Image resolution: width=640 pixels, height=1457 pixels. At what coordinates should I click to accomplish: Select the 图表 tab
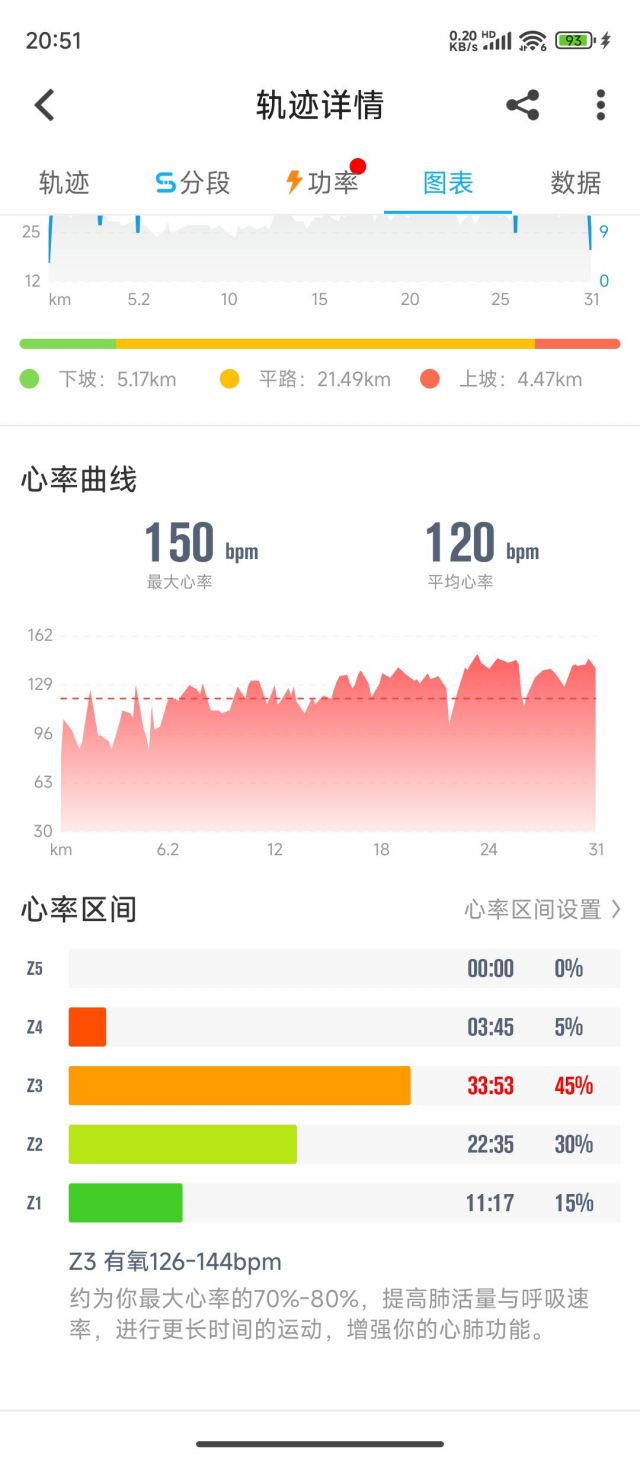coord(448,183)
